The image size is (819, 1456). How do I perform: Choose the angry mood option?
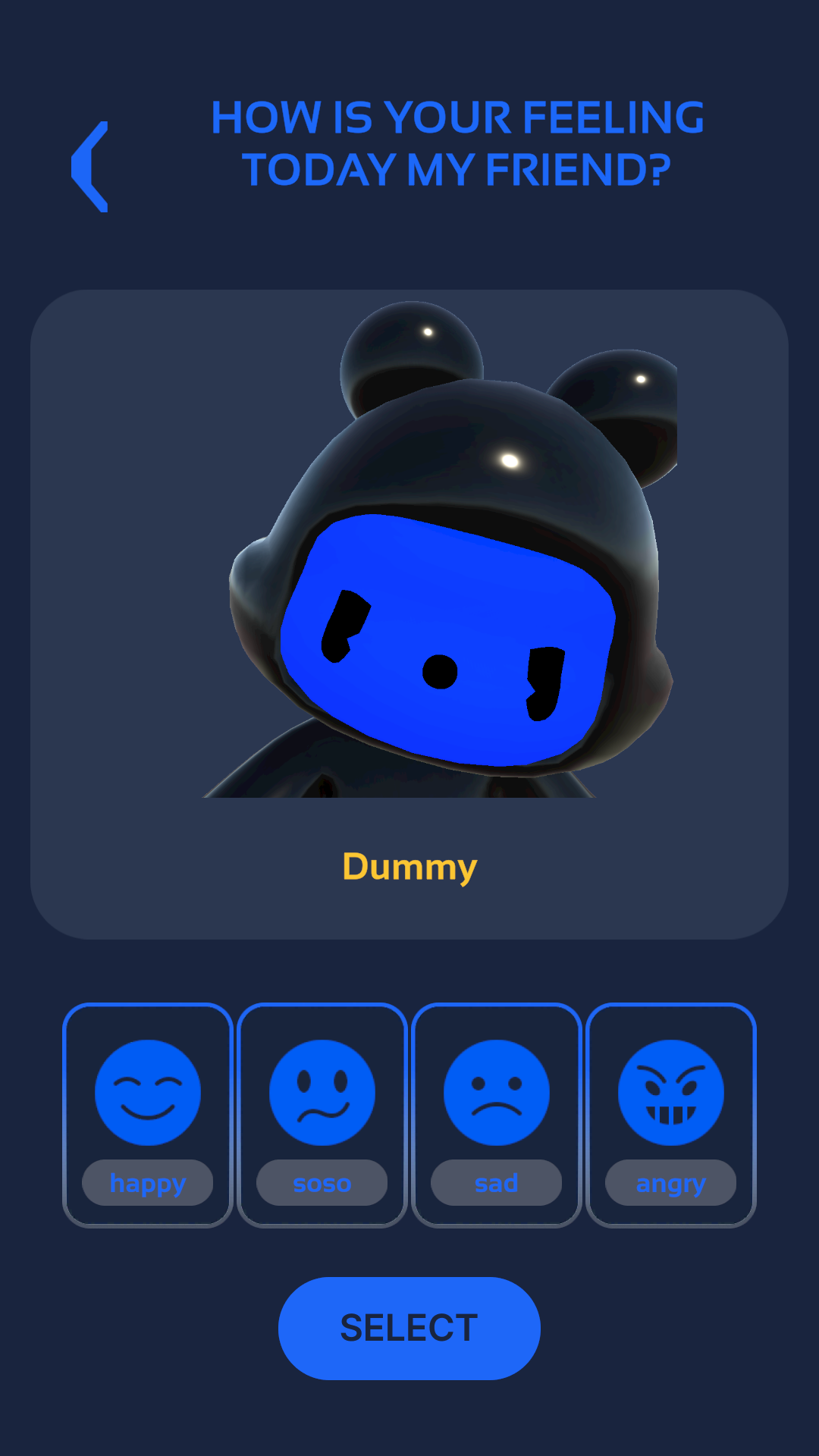[671, 1114]
